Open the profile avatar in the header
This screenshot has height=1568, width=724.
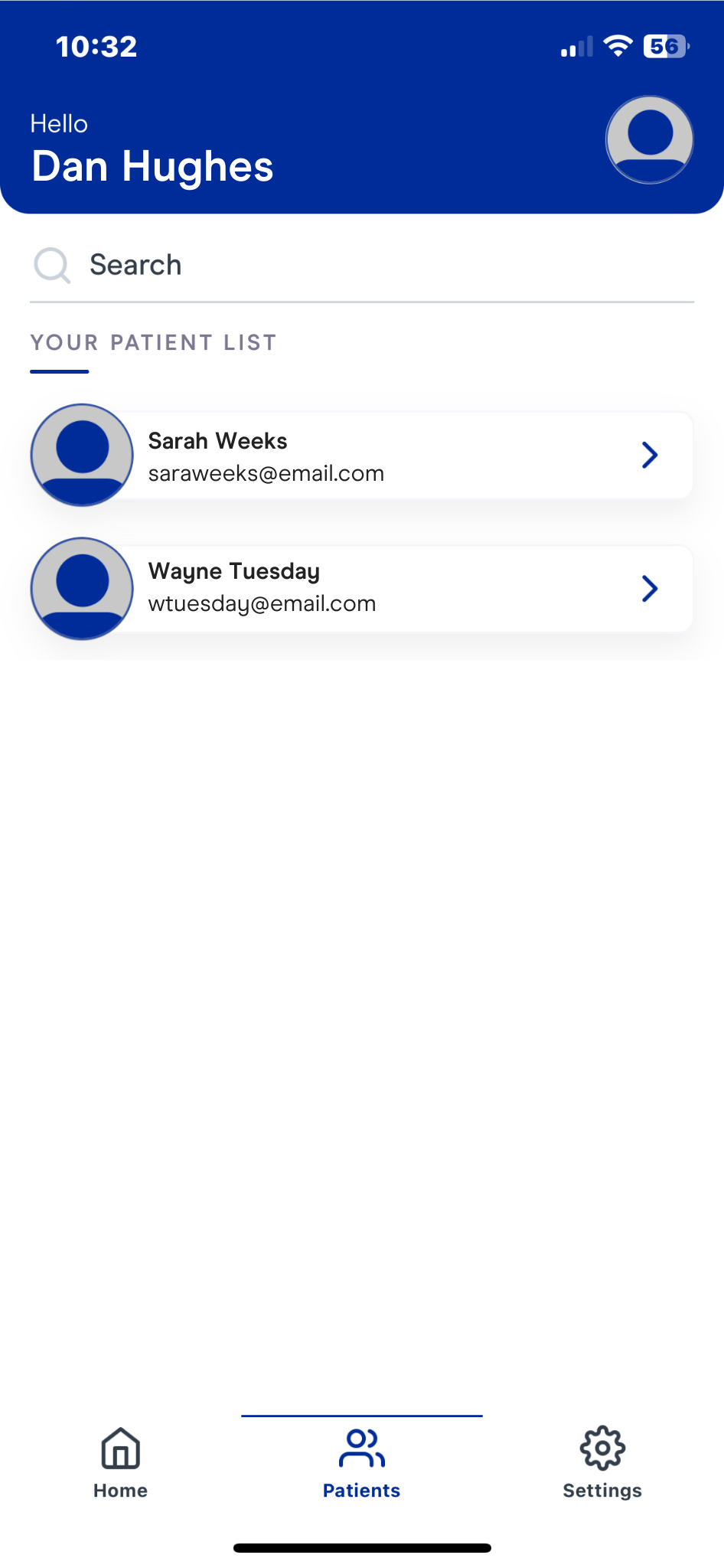[x=648, y=139]
